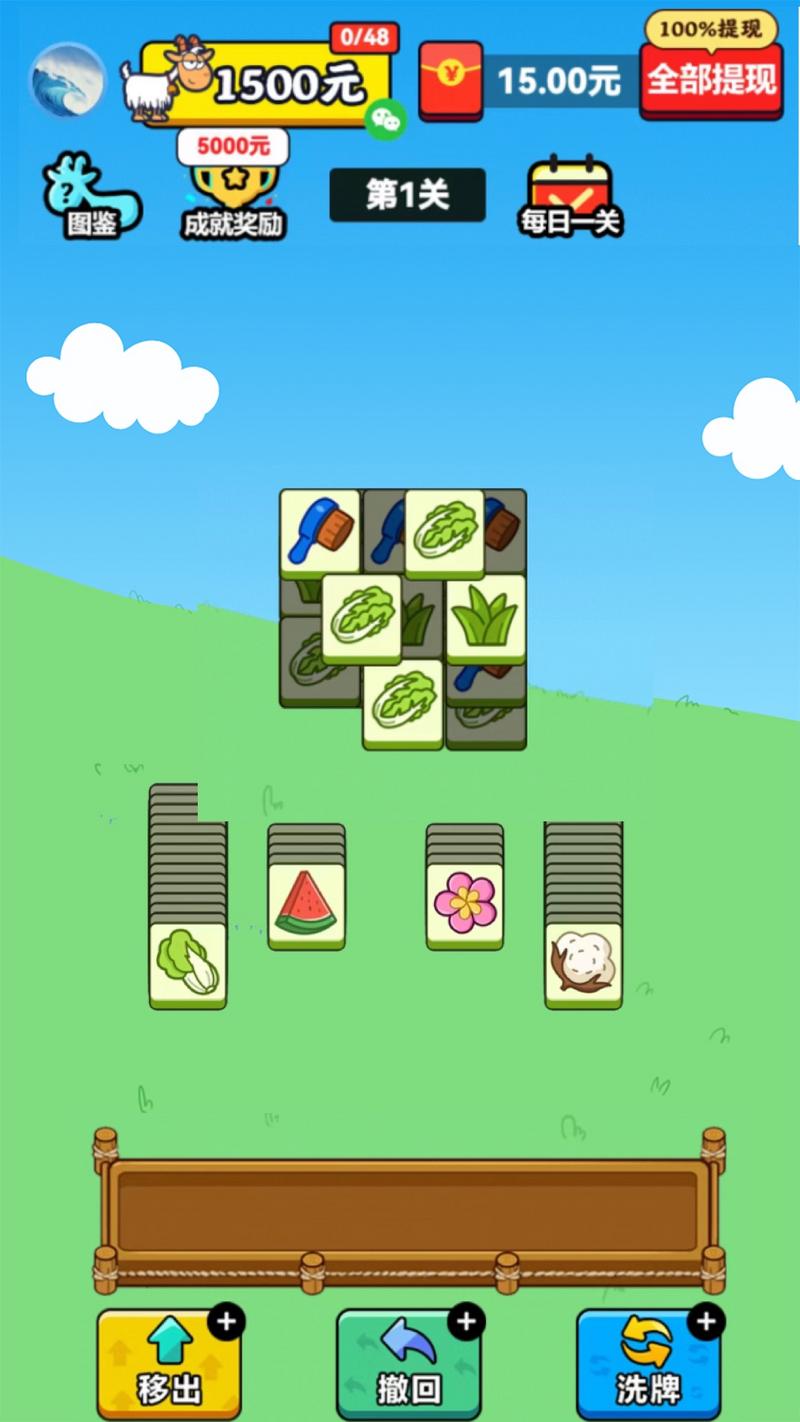The width and height of the screenshot is (800, 1422).
Task: Open the 图鉴 collection guide
Action: 91,198
